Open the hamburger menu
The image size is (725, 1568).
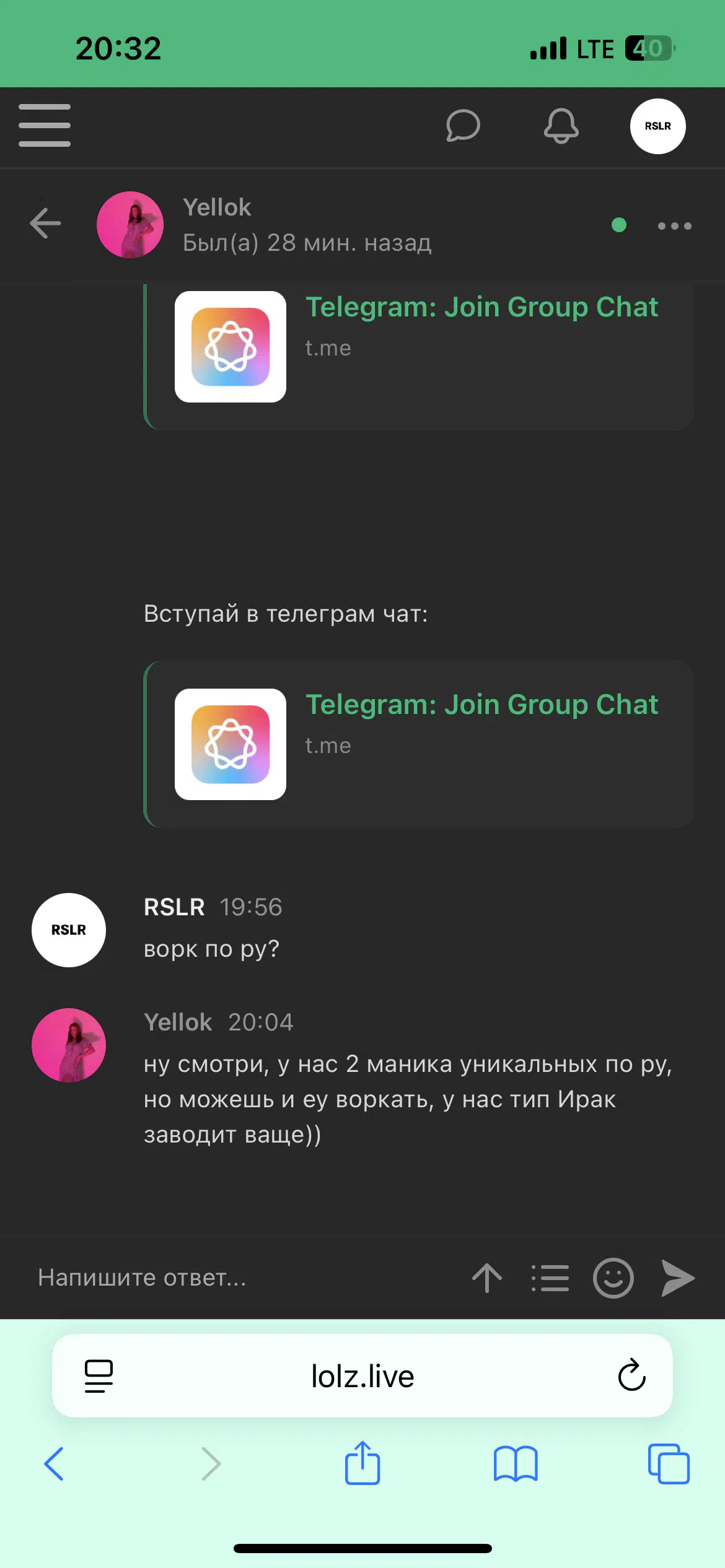[x=45, y=126]
